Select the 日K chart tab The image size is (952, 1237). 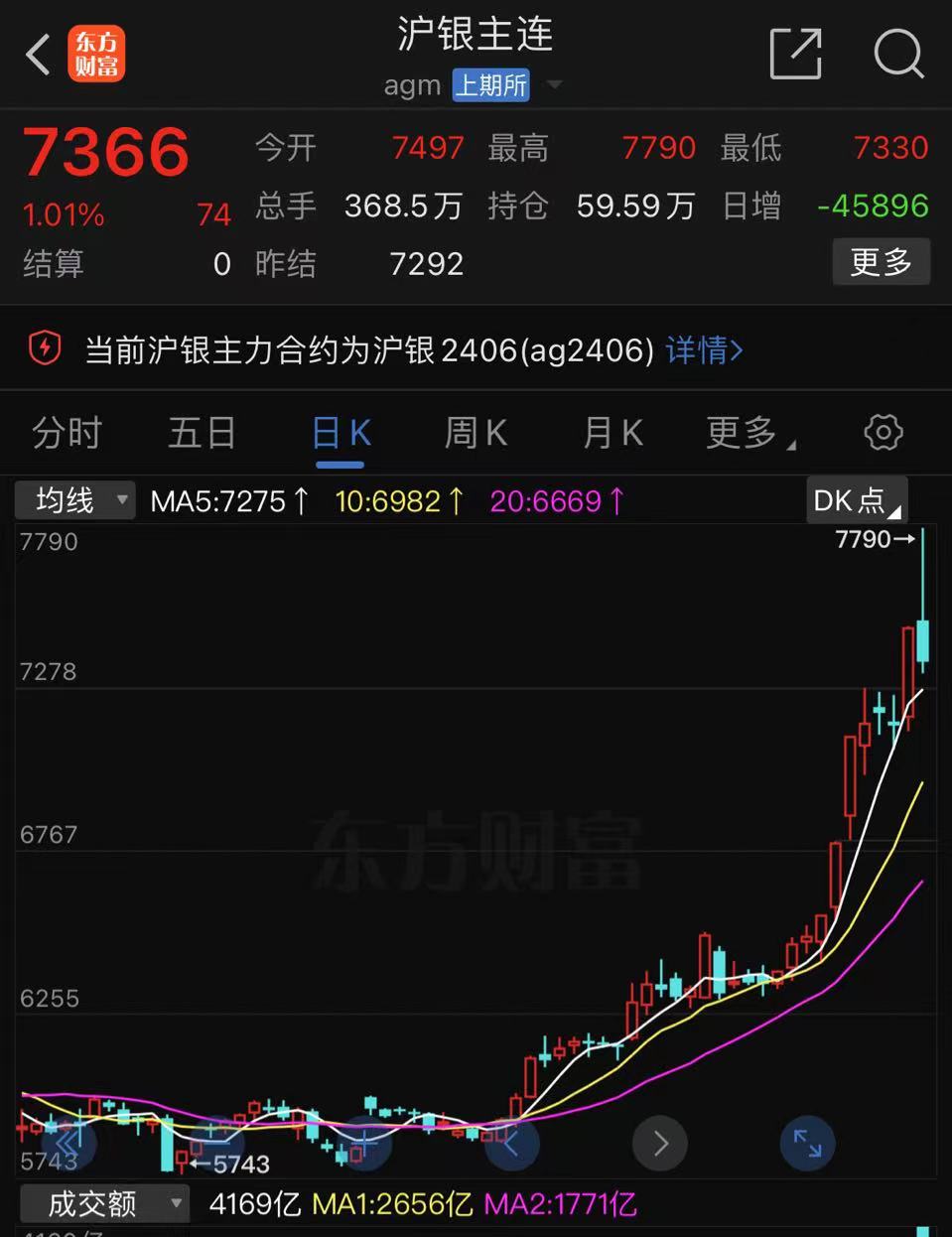point(340,433)
